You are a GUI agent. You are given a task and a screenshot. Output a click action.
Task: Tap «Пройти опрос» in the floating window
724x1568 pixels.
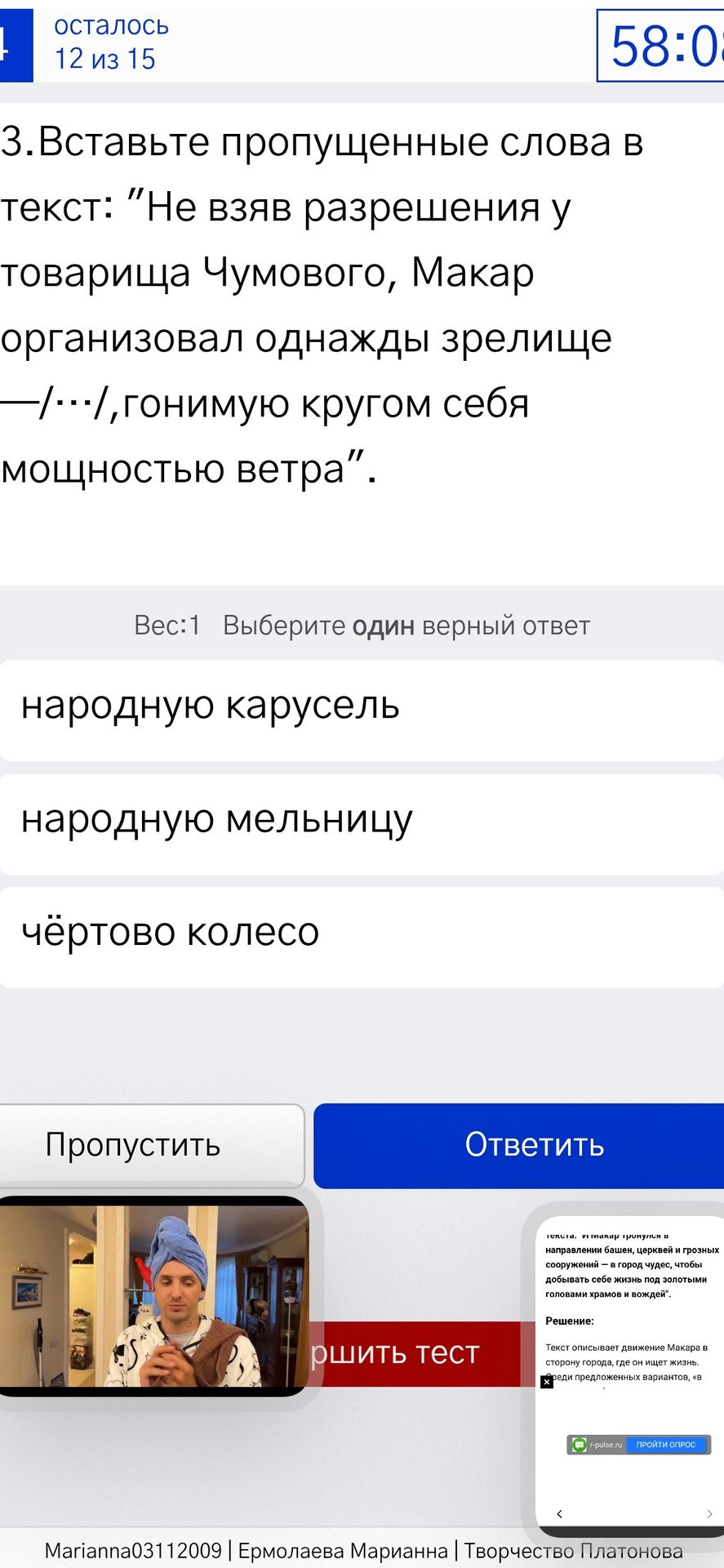pos(666,1445)
